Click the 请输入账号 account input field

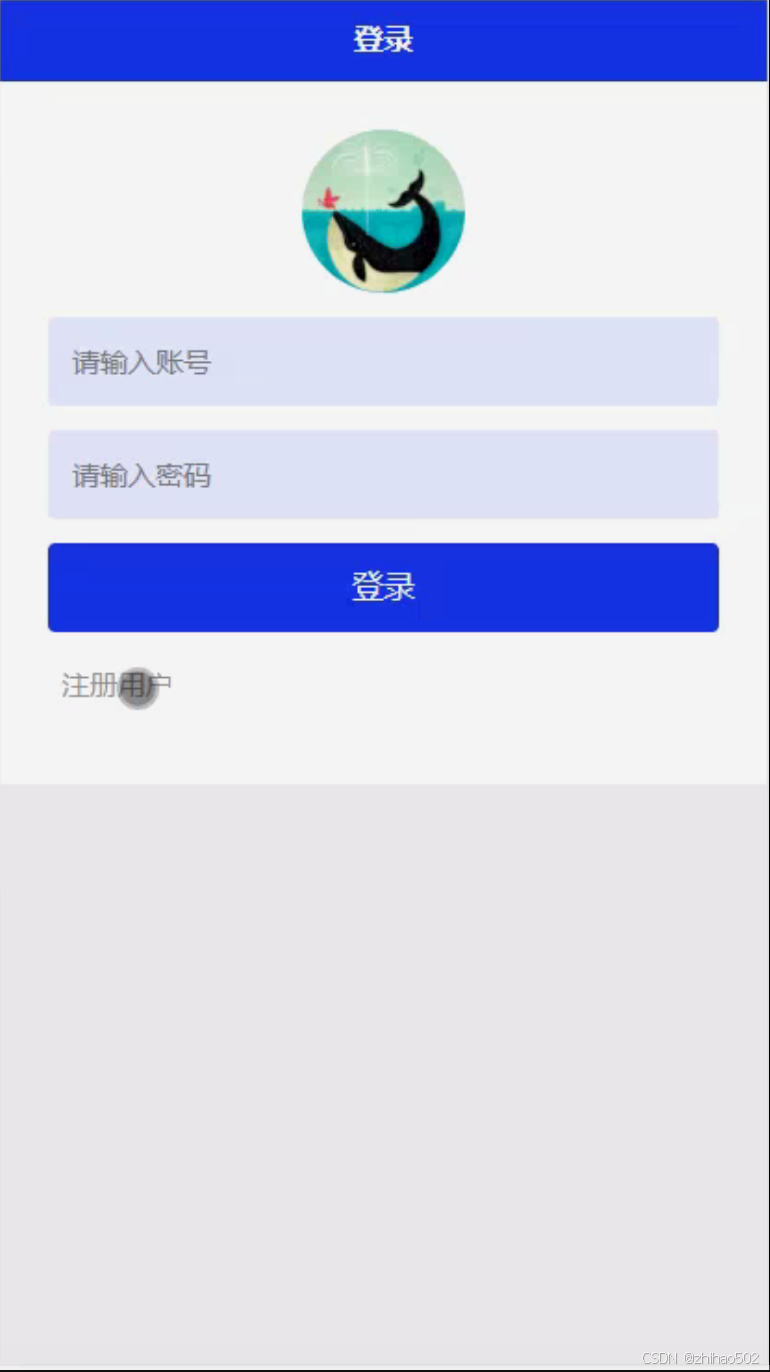(384, 362)
